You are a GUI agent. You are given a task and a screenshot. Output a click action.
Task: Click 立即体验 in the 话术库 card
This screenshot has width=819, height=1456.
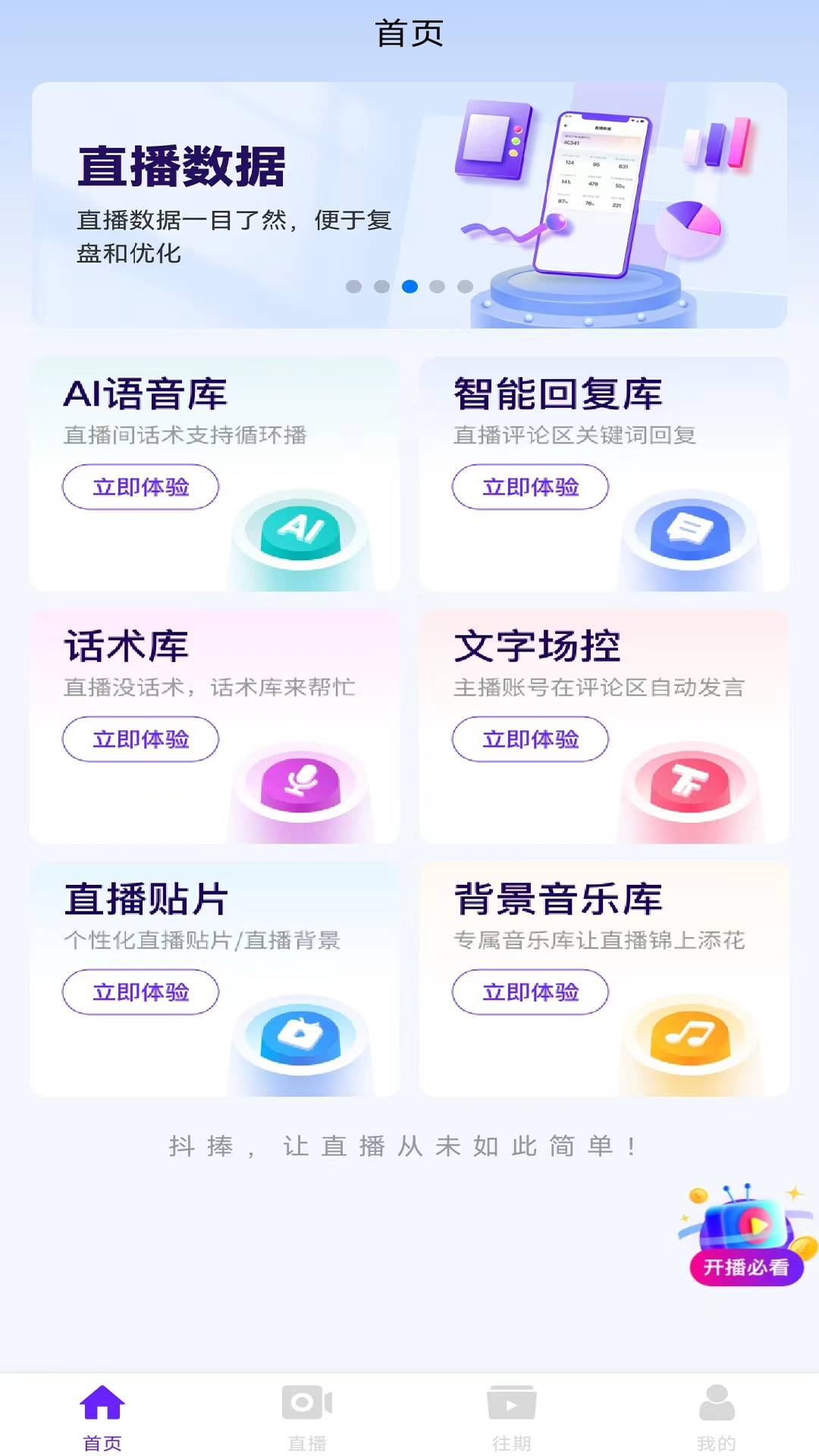tap(140, 739)
